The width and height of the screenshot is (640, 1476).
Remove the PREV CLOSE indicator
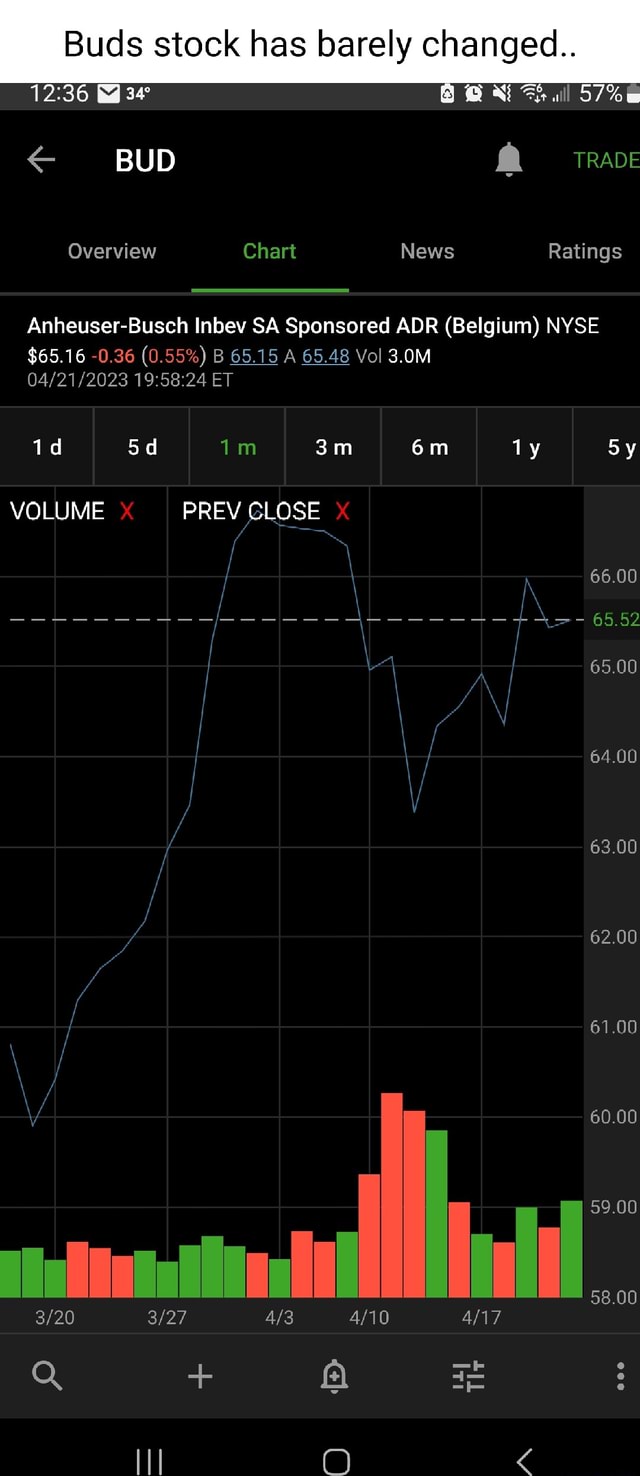[x=343, y=512]
